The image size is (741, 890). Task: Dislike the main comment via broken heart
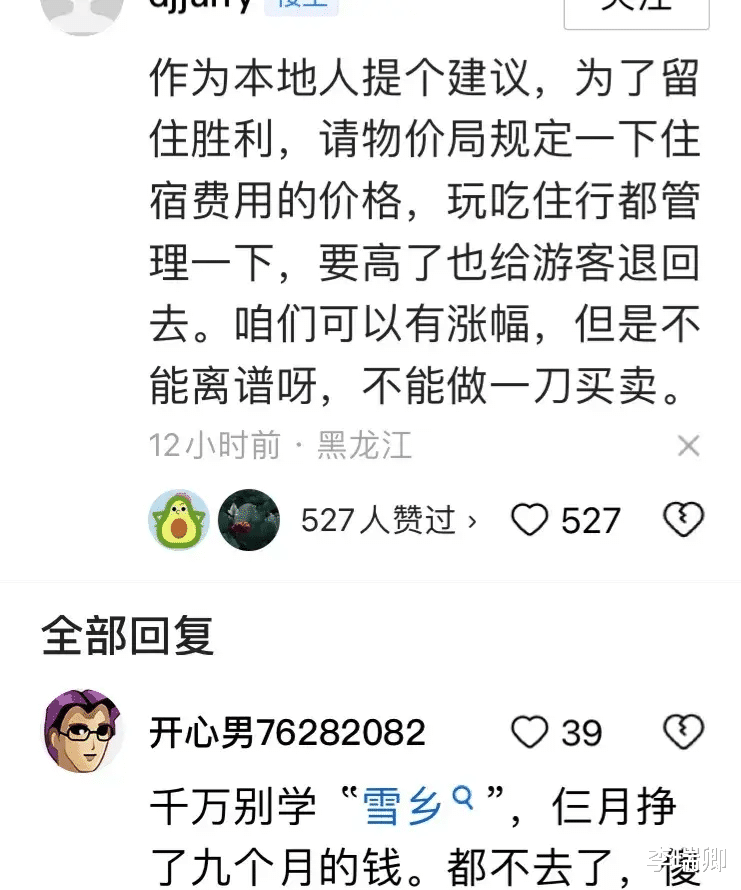point(684,520)
